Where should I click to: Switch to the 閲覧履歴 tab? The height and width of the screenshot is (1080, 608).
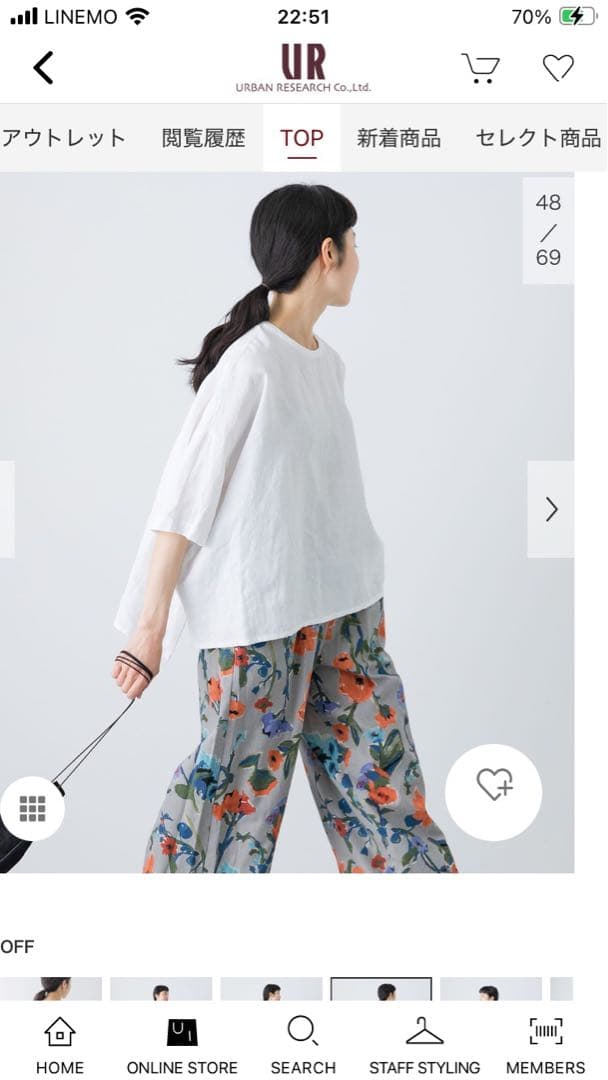tap(203, 138)
